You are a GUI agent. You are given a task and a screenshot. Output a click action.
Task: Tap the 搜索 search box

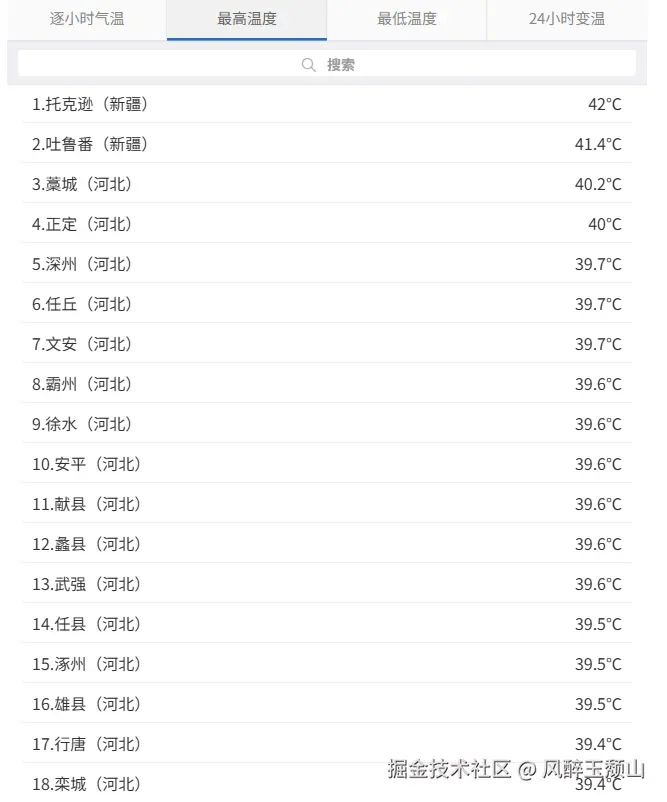point(327,64)
